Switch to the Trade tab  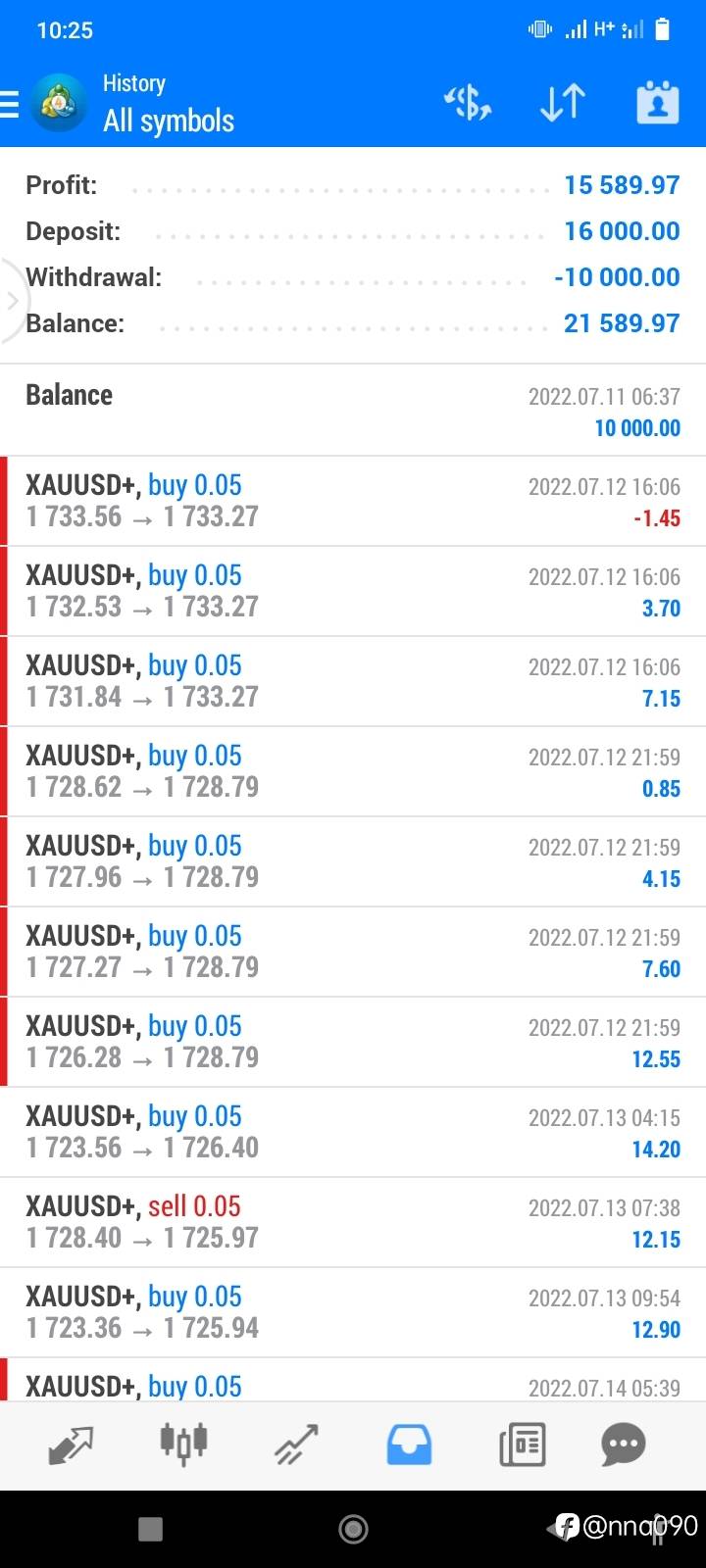296,1444
